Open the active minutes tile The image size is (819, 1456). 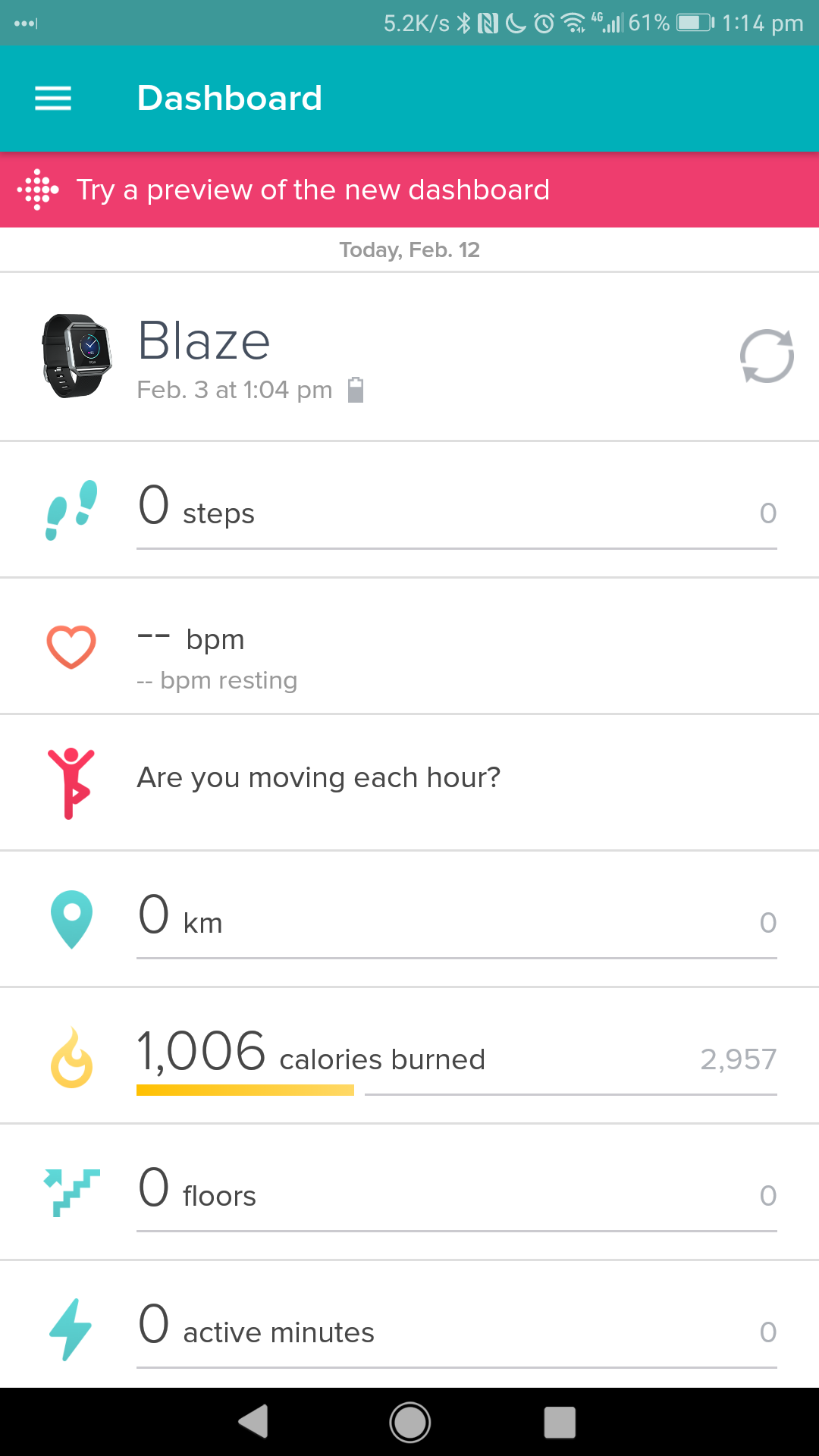tap(409, 1326)
